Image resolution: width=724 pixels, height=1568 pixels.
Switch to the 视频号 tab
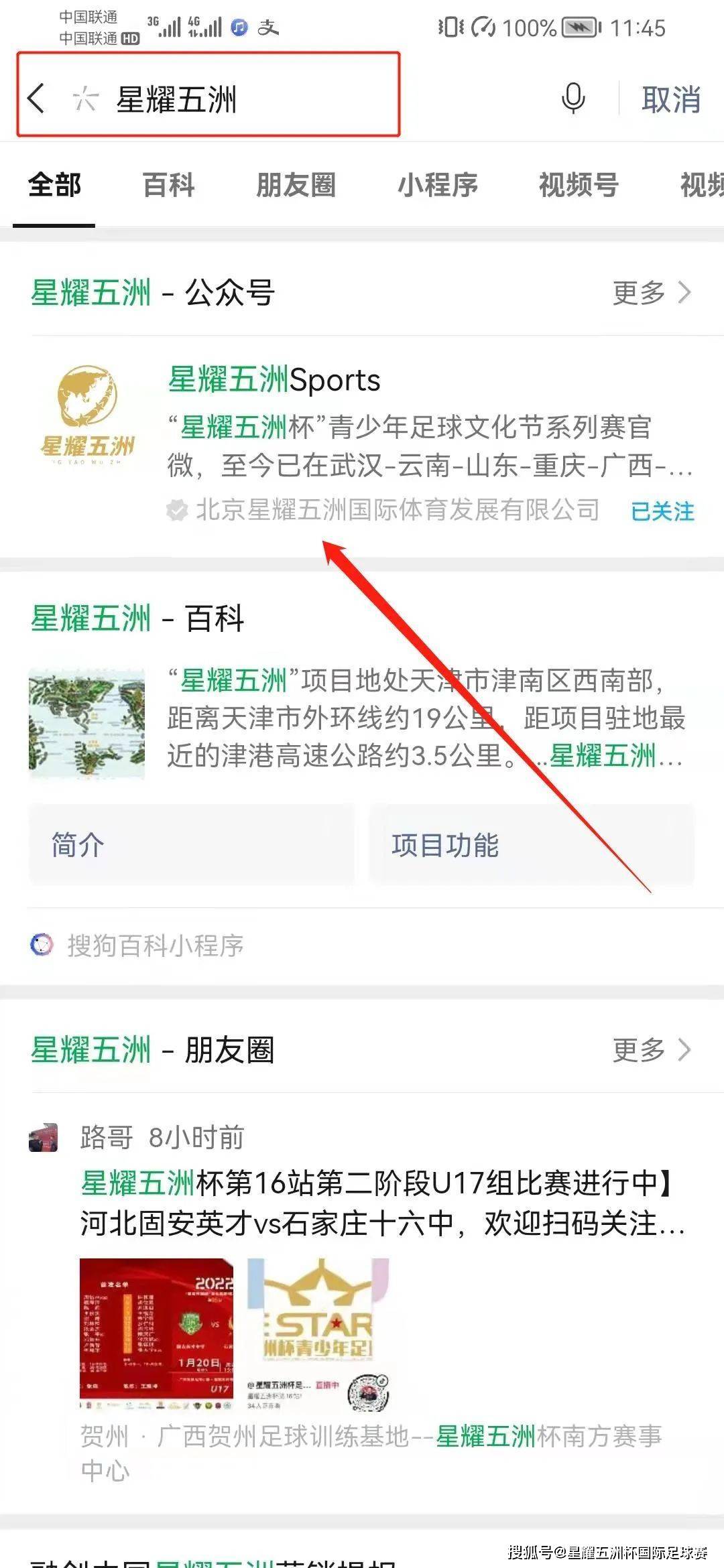(x=579, y=185)
